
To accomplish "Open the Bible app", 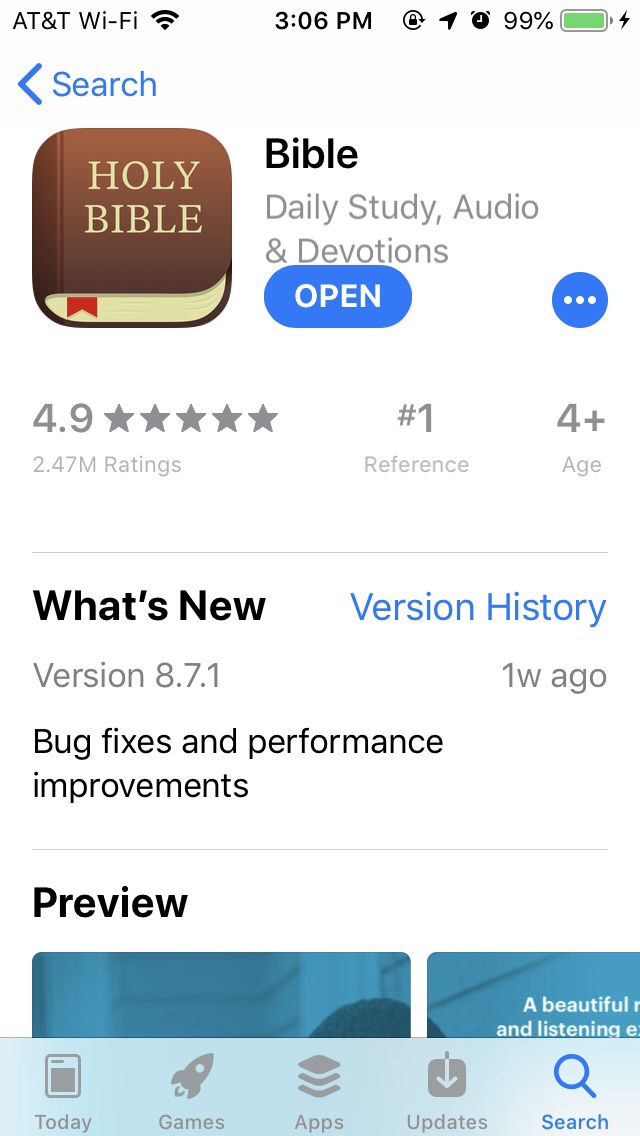I will [338, 297].
